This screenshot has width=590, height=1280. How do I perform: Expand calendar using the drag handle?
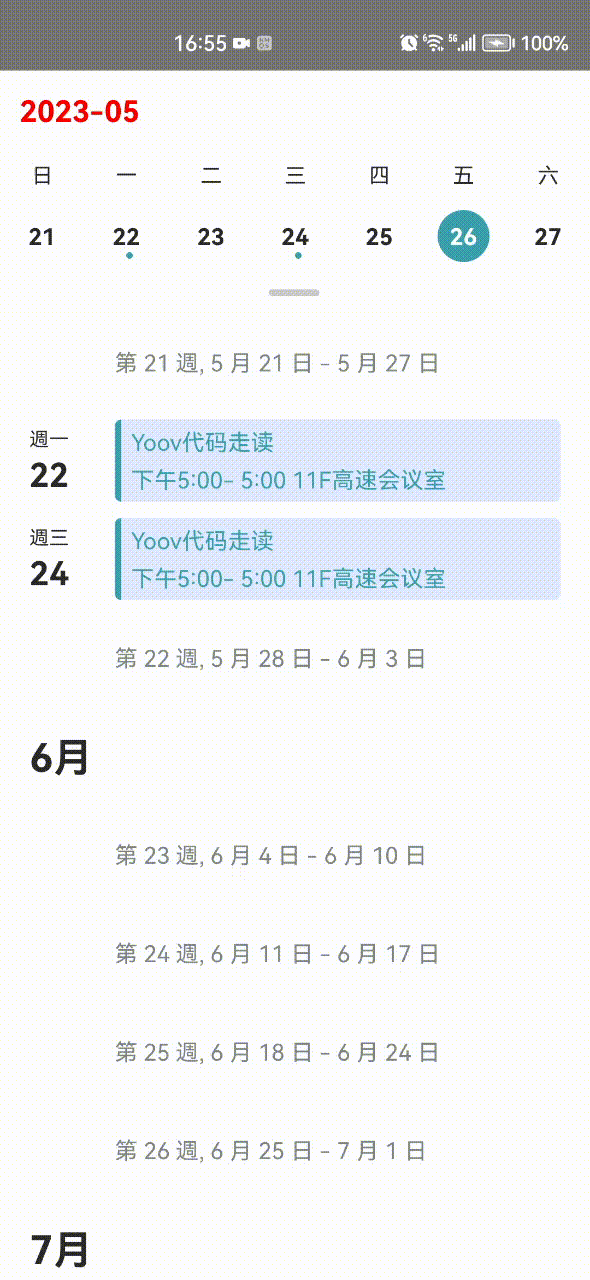(295, 293)
